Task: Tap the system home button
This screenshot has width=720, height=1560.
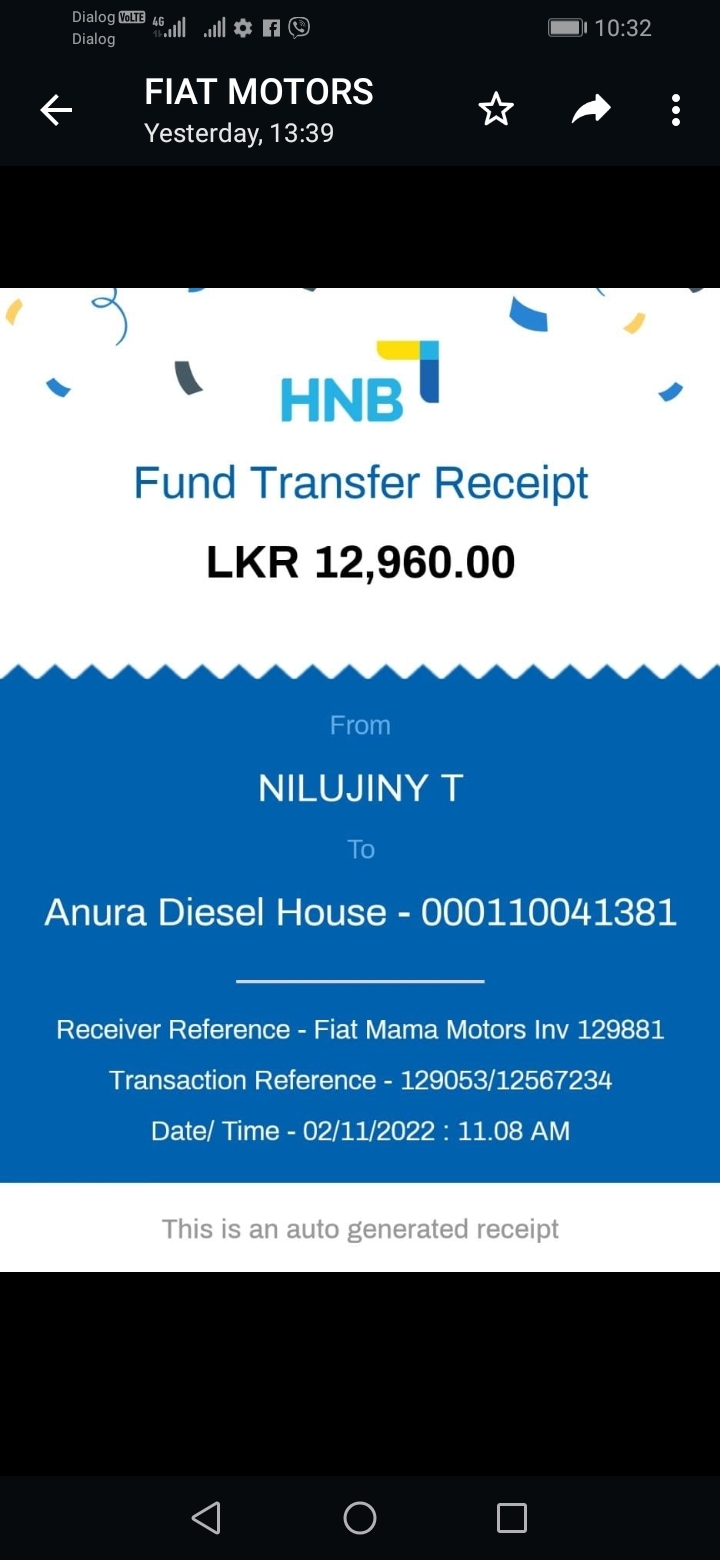Action: click(360, 1518)
